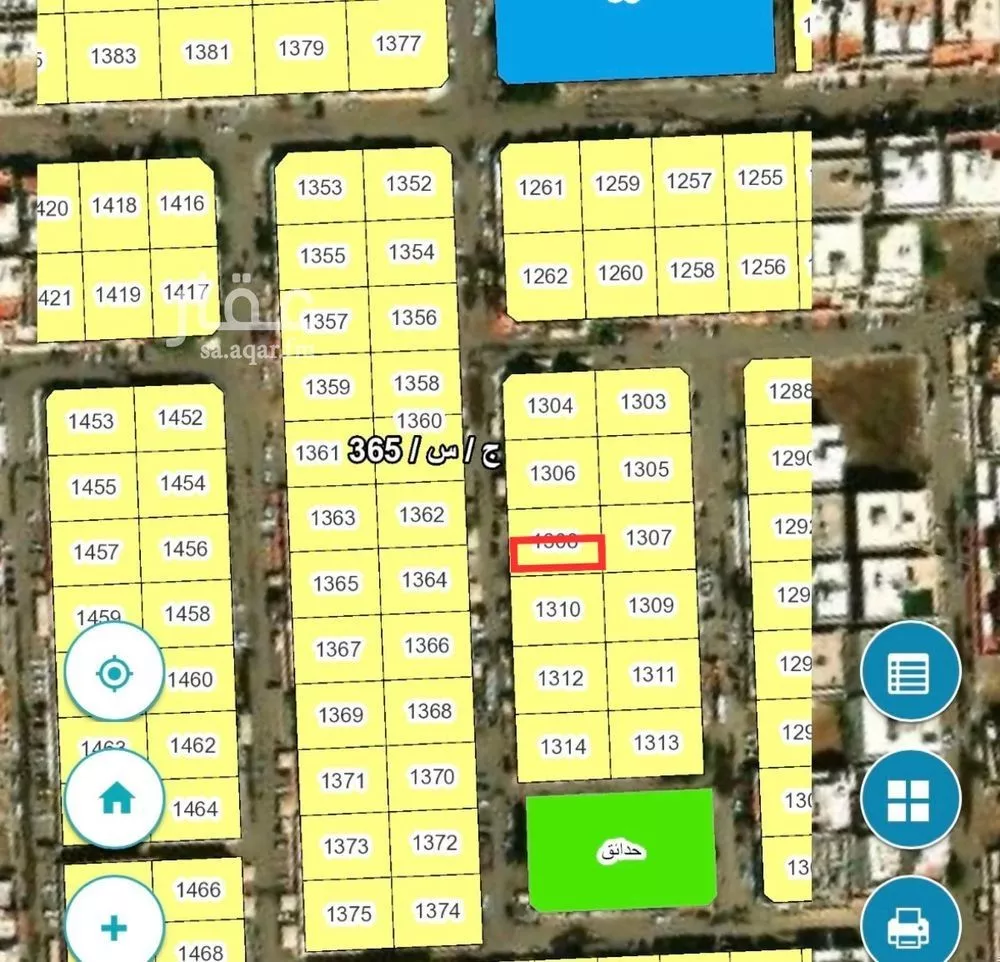Open the four-squares grid button
The width and height of the screenshot is (1000, 962).
[x=909, y=799]
